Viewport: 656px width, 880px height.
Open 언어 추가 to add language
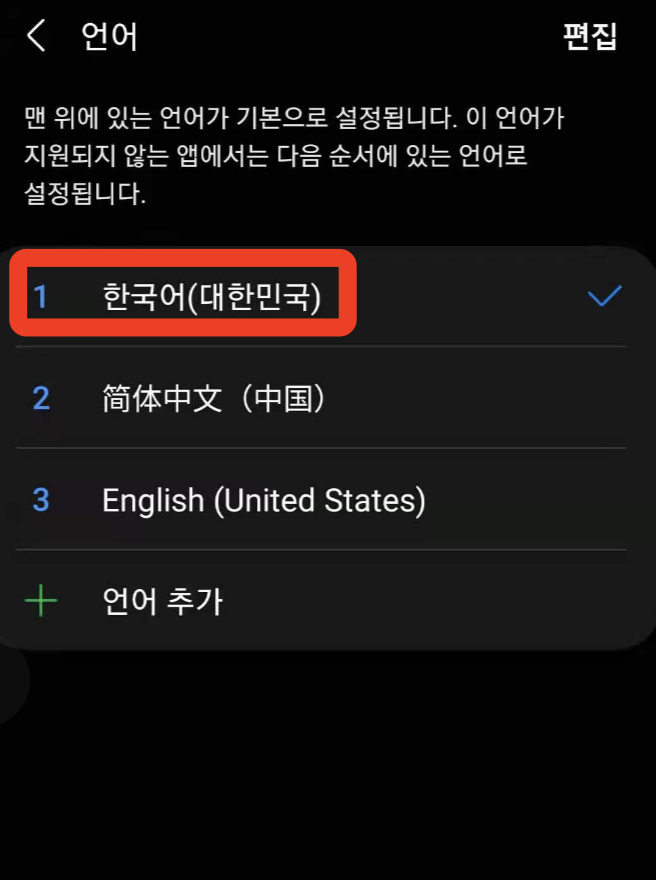[x=162, y=601]
